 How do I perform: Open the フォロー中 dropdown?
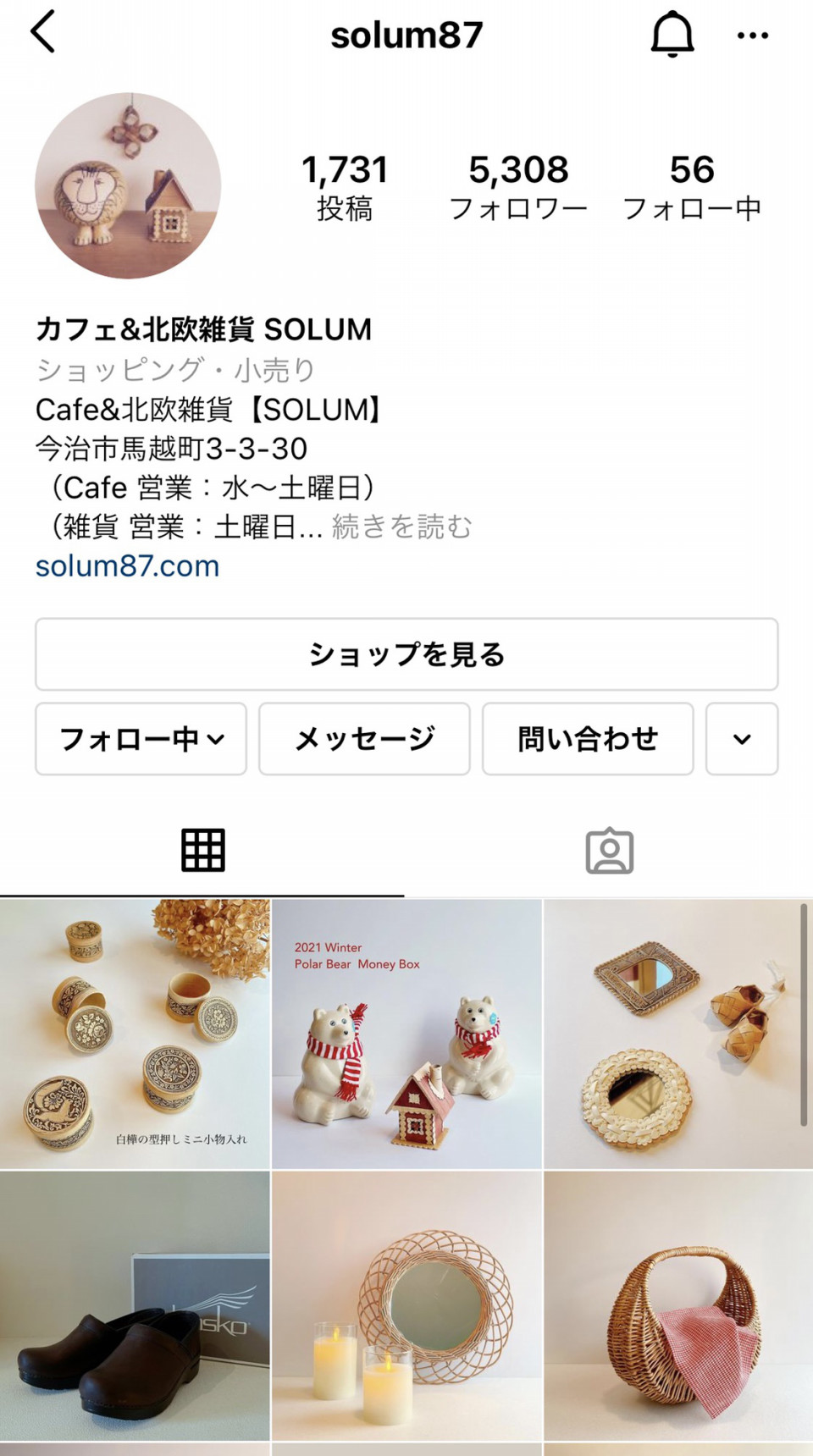pos(141,739)
